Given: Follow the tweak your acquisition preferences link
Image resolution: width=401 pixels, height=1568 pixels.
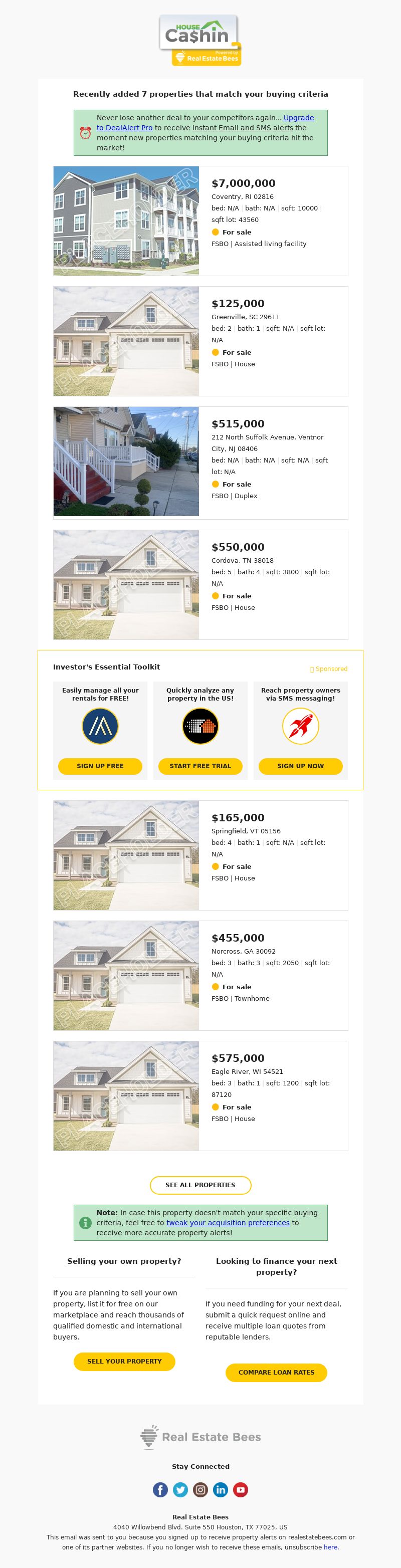Looking at the screenshot, I should coord(228,1222).
